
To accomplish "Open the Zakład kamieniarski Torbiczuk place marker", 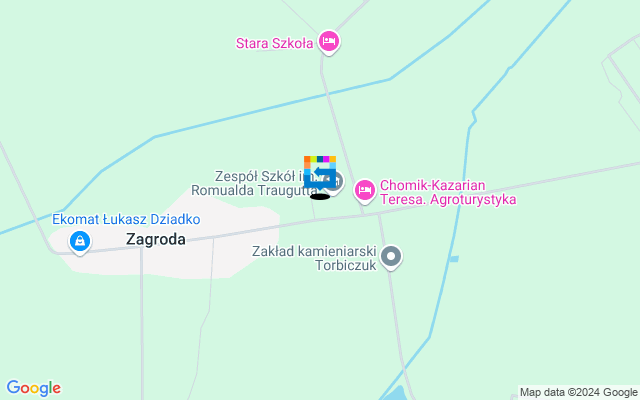I will [x=392, y=257].
